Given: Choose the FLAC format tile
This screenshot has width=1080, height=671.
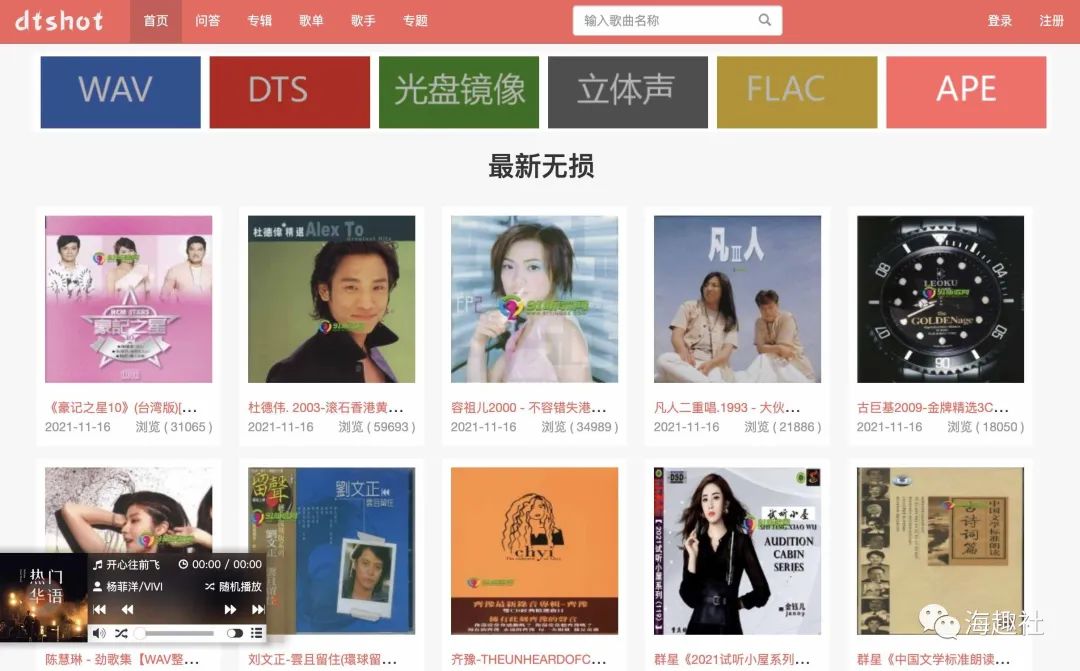Looking at the screenshot, I should (x=797, y=92).
